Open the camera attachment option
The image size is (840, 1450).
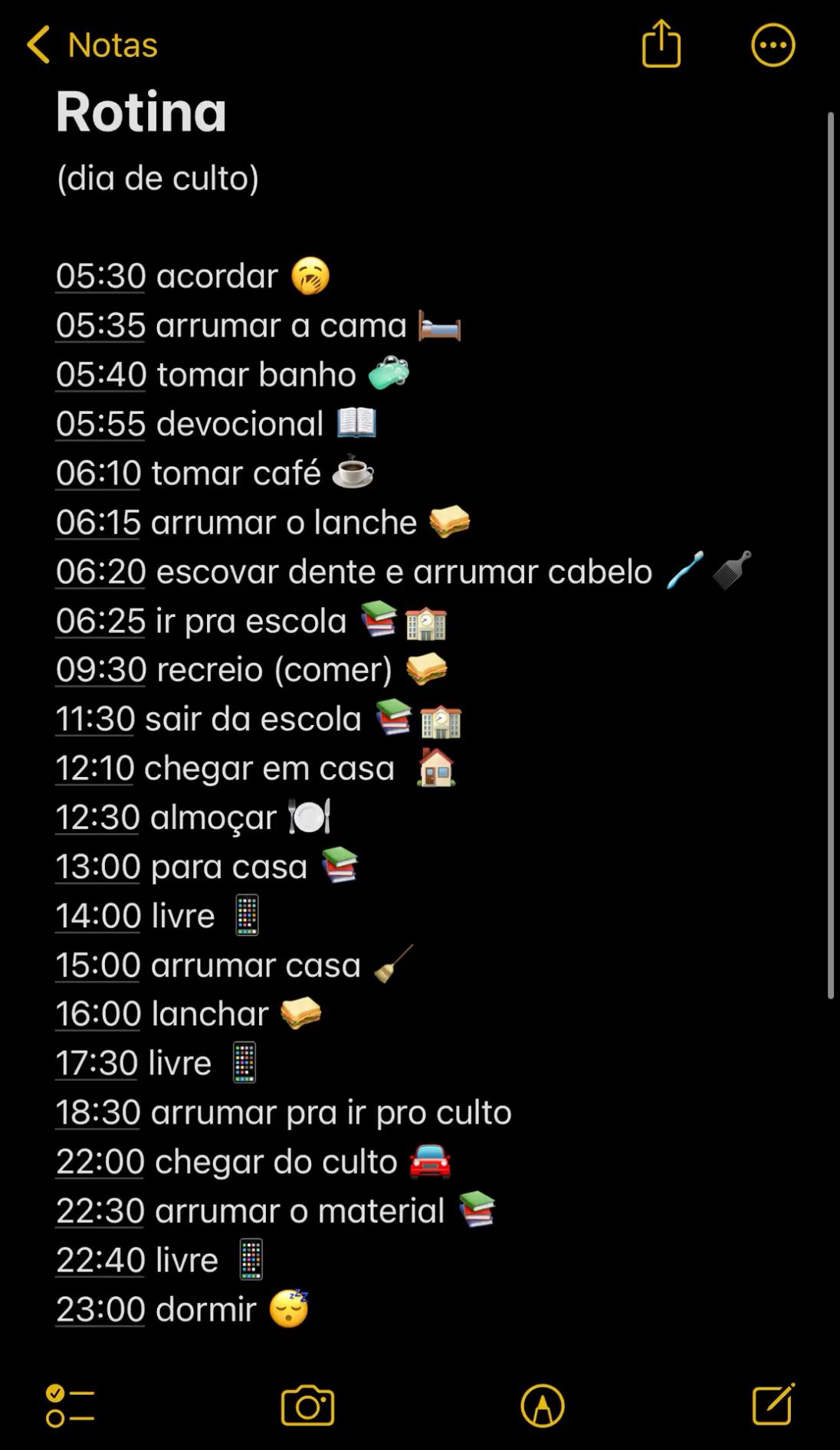(x=307, y=1406)
